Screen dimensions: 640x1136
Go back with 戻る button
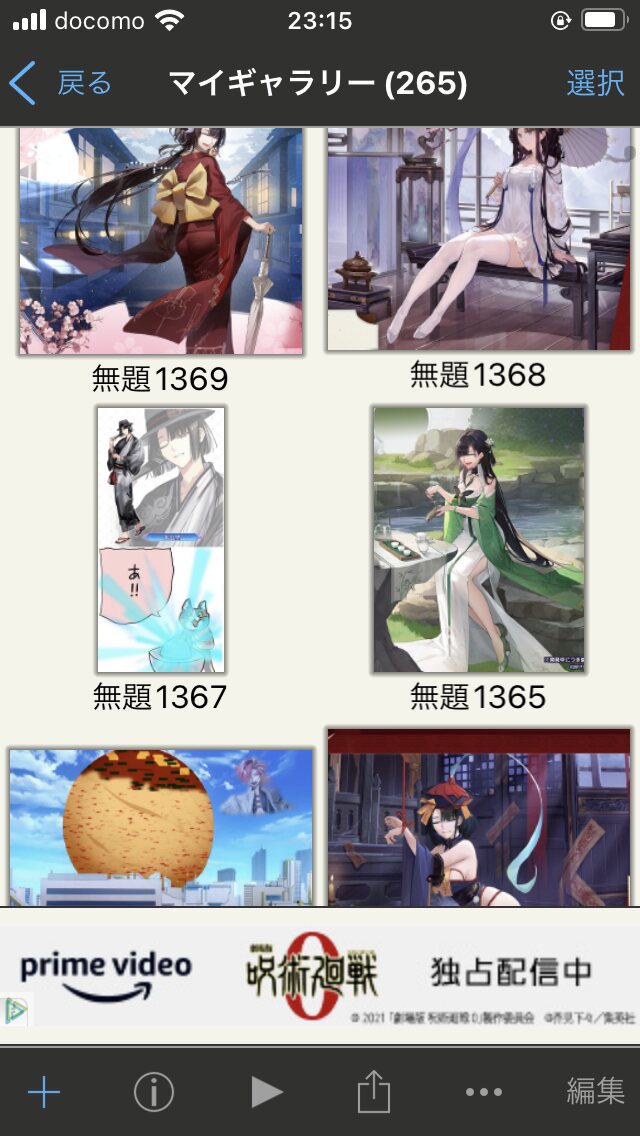point(62,83)
